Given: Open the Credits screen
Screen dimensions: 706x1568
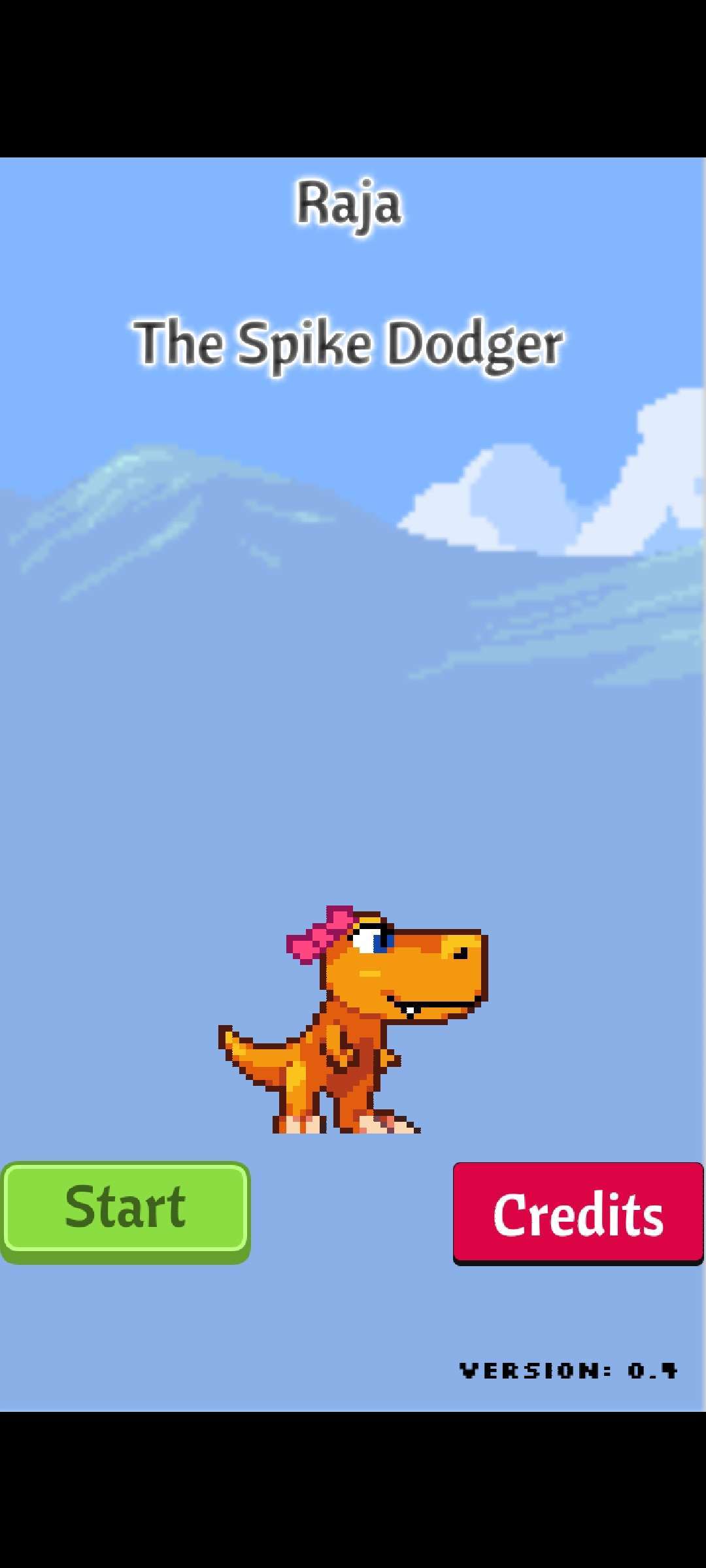Looking at the screenshot, I should 578,1213.
